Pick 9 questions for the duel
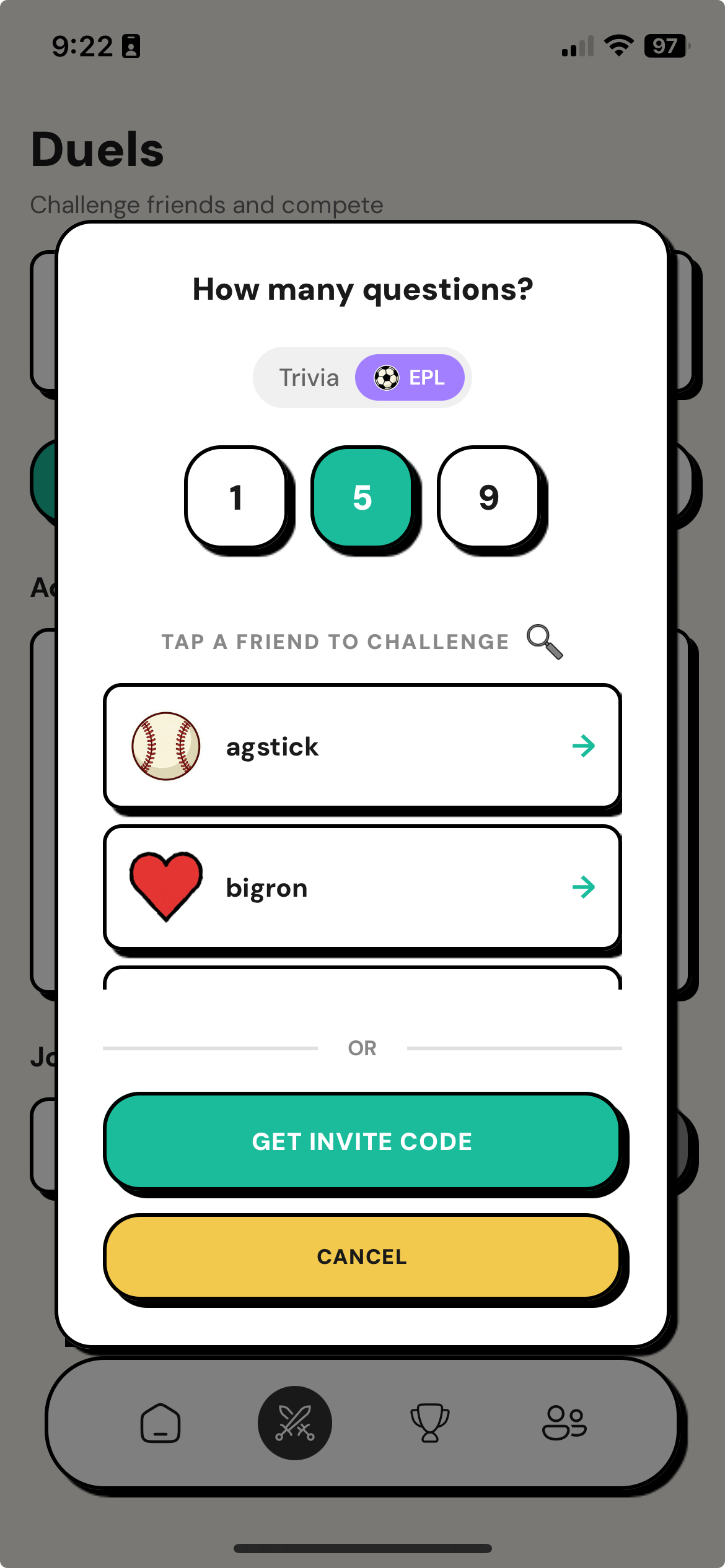 tap(488, 497)
